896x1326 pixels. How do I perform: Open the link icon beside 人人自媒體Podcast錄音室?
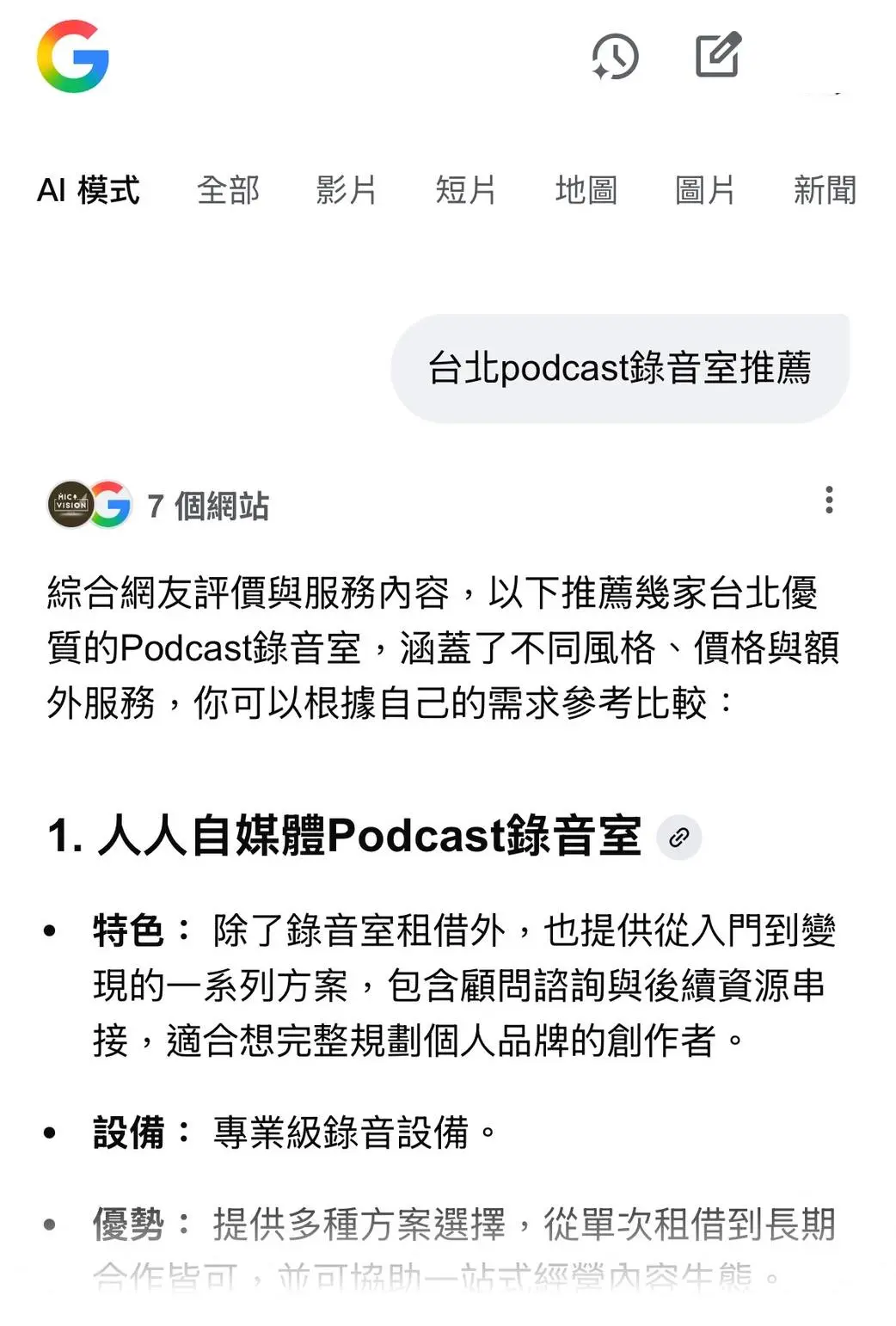679,838
